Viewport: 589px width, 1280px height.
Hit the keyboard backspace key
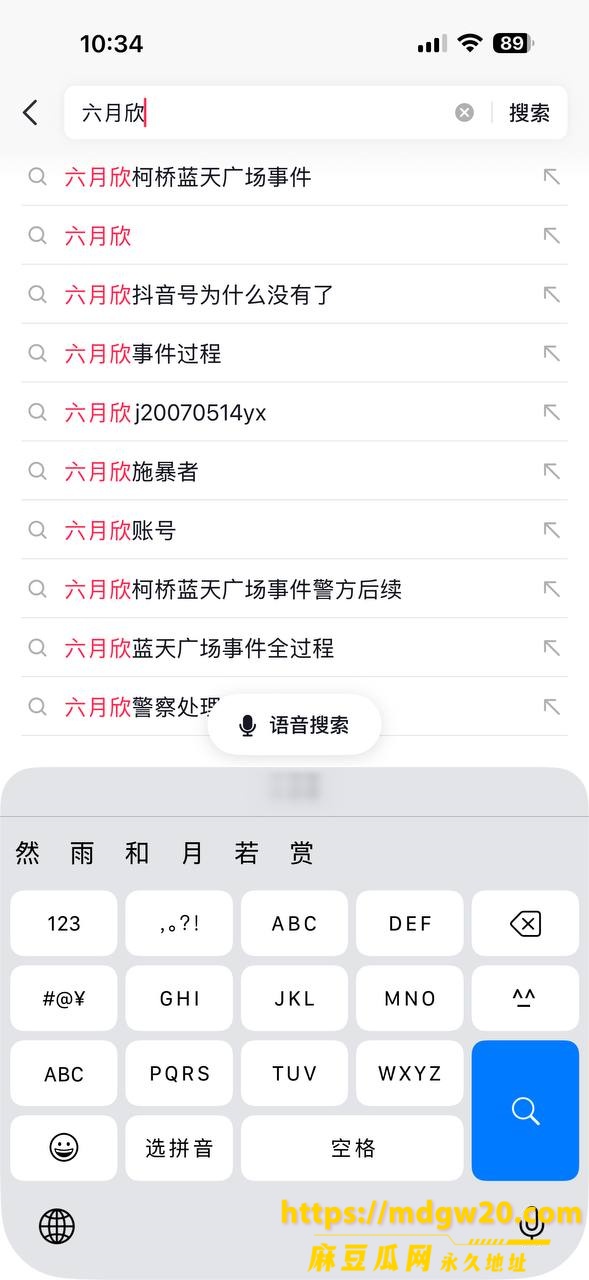click(525, 923)
